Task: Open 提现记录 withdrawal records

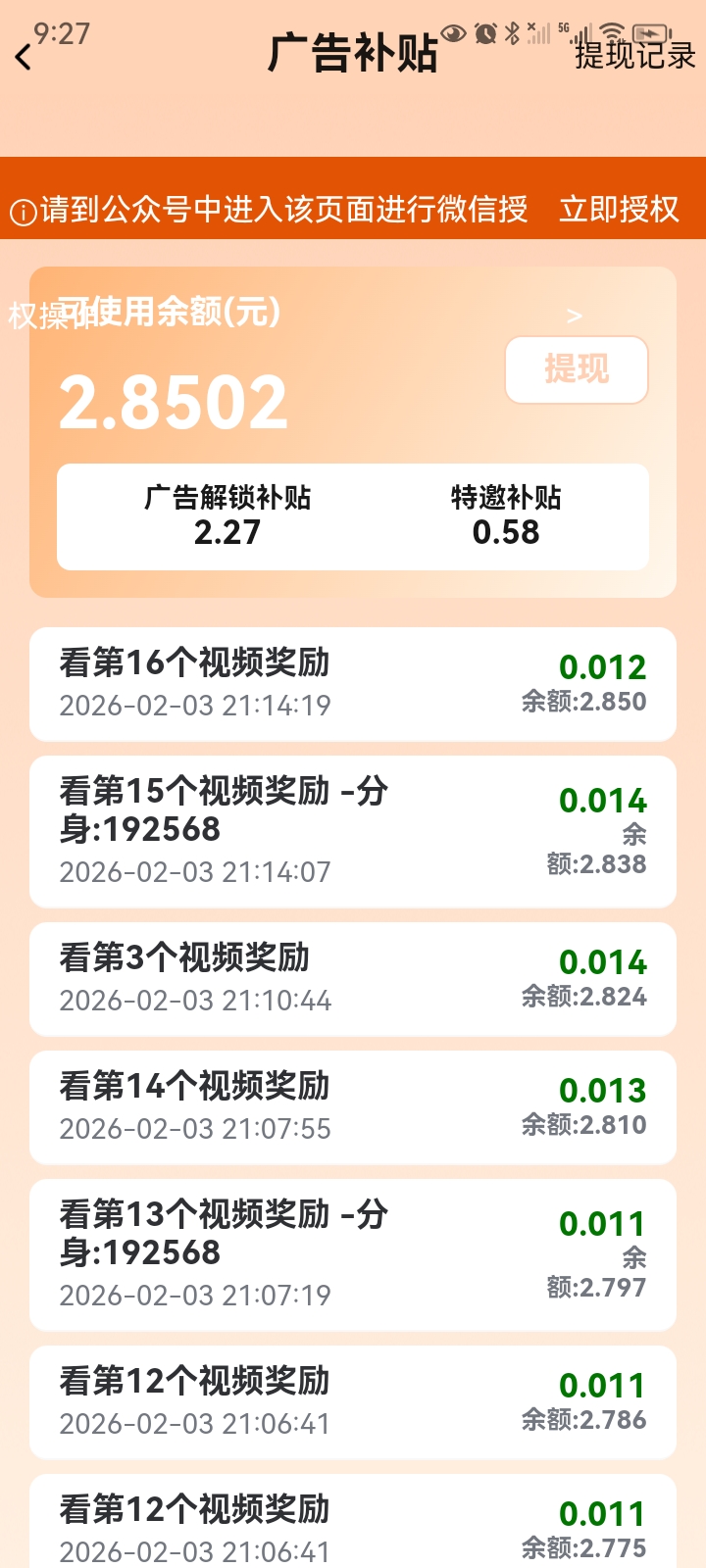Action: (634, 55)
